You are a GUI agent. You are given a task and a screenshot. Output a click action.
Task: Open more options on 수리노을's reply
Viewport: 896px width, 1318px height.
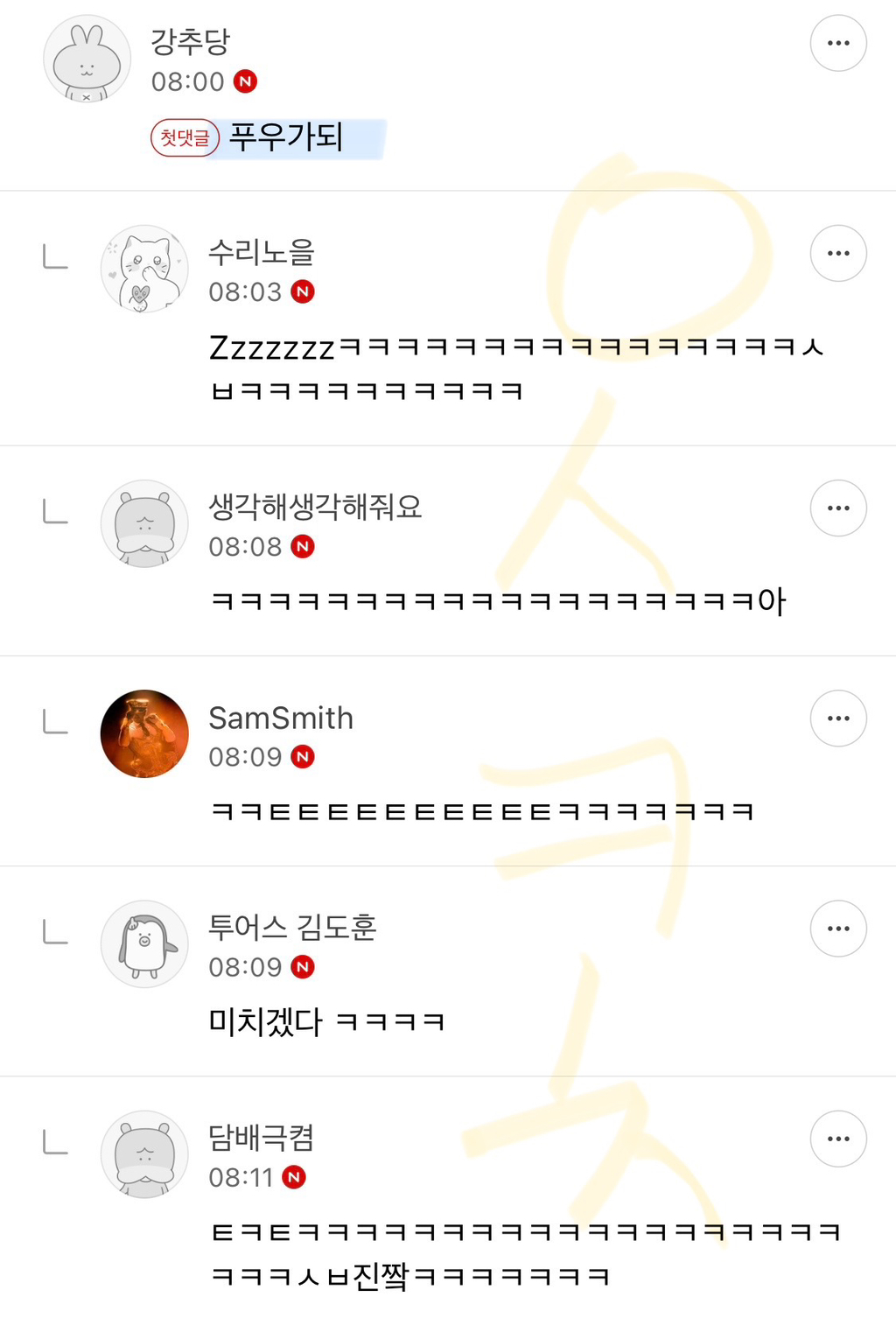click(x=837, y=253)
